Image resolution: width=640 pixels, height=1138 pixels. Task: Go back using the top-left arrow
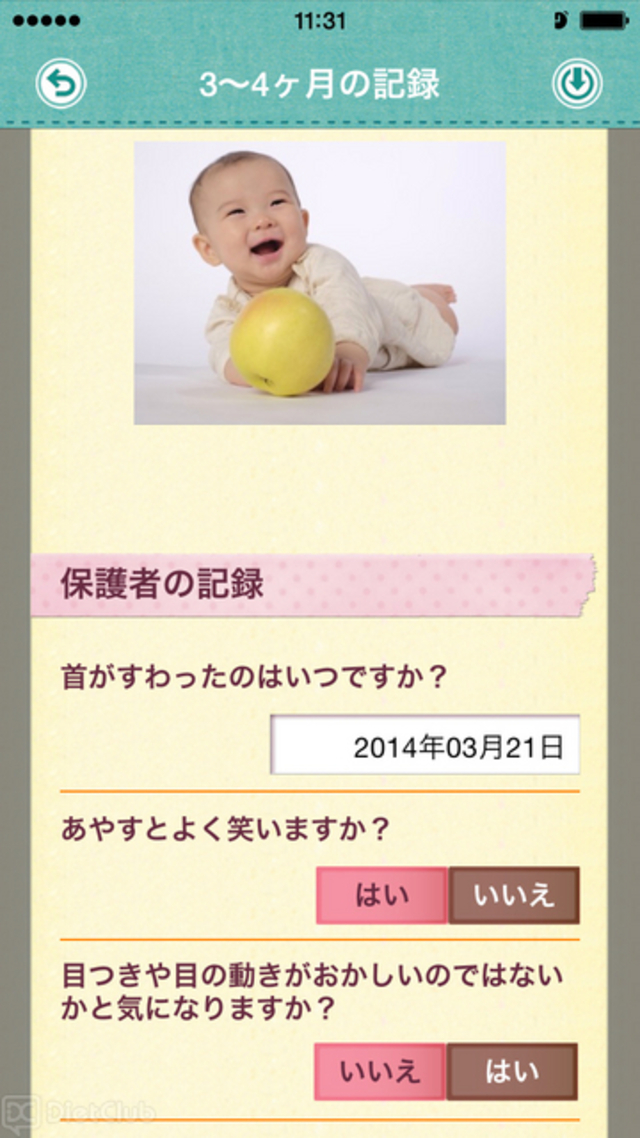tap(61, 84)
